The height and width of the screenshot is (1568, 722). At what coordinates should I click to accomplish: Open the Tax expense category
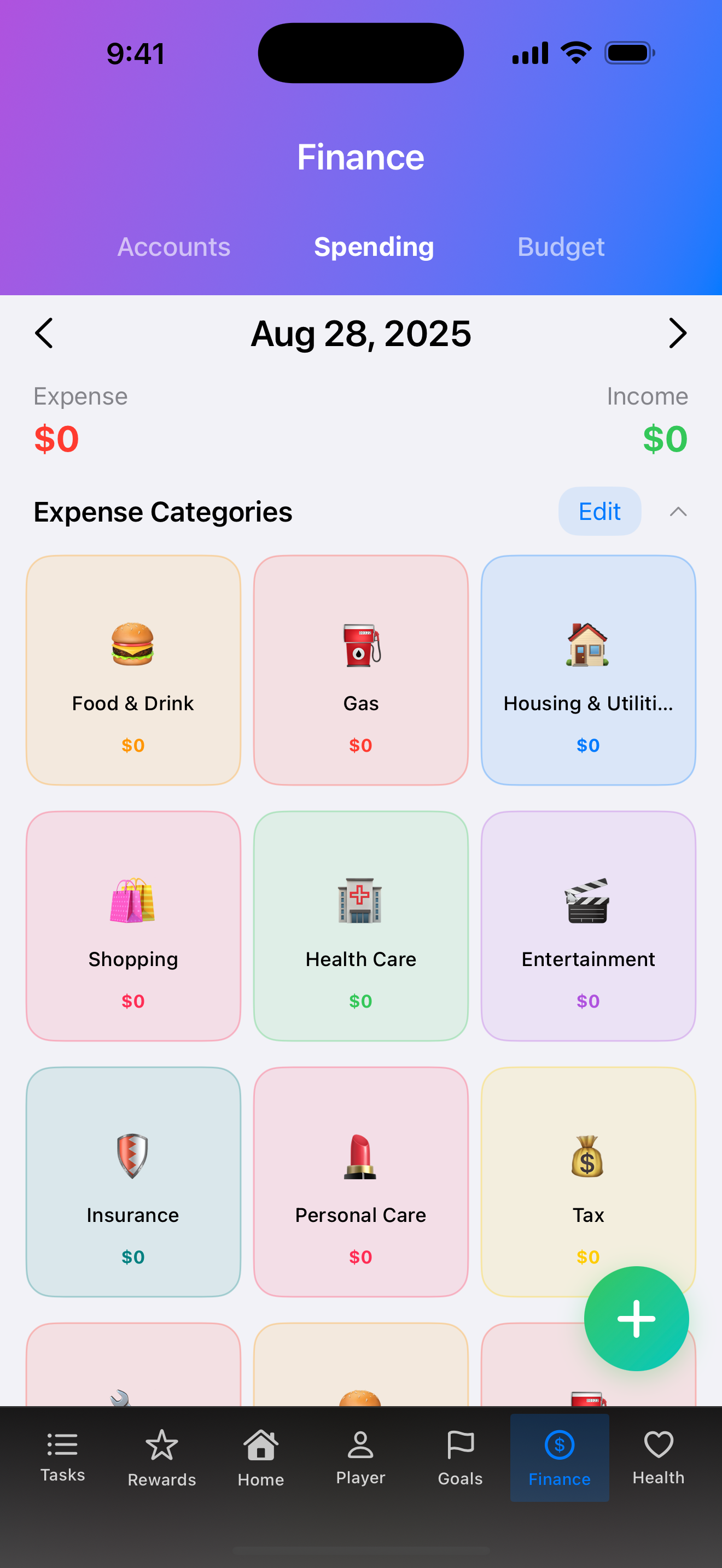[587, 1181]
